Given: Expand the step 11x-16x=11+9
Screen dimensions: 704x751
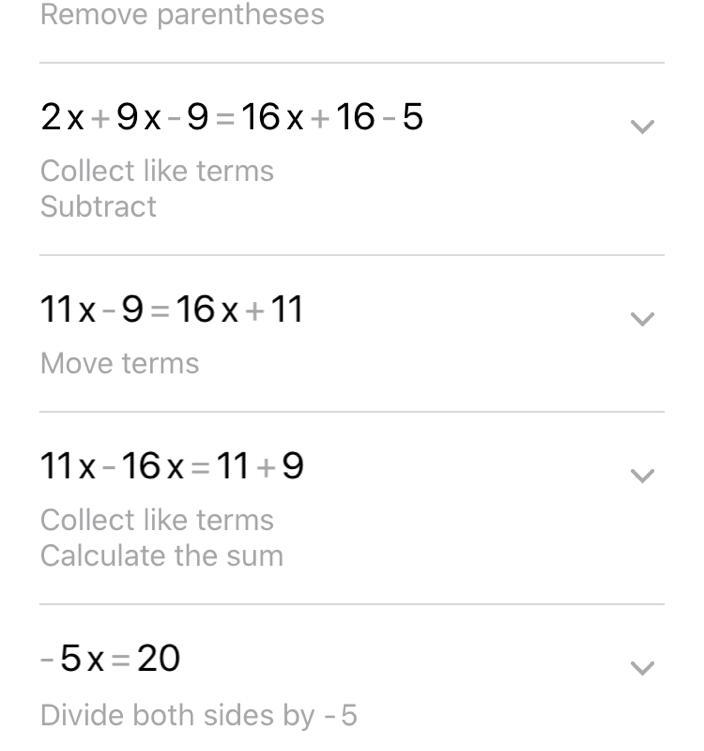Looking at the screenshot, I should (x=642, y=475).
